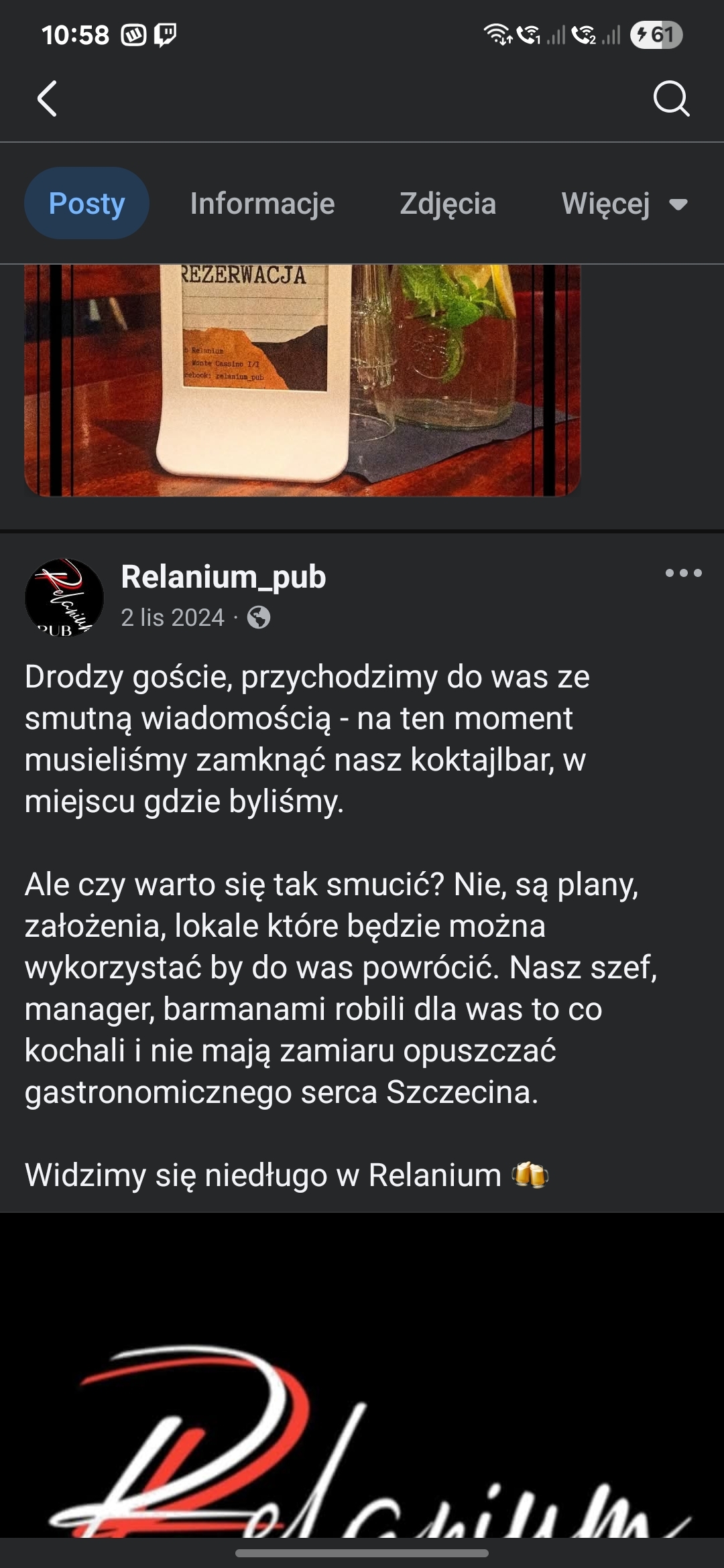Switch to the Posty tab
This screenshot has width=724, height=1568.
(x=86, y=204)
